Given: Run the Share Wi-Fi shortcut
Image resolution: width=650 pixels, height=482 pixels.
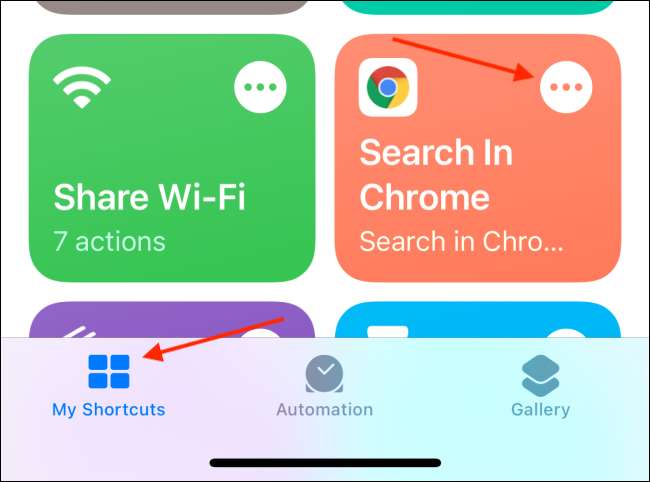Looking at the screenshot, I should [150, 200].
